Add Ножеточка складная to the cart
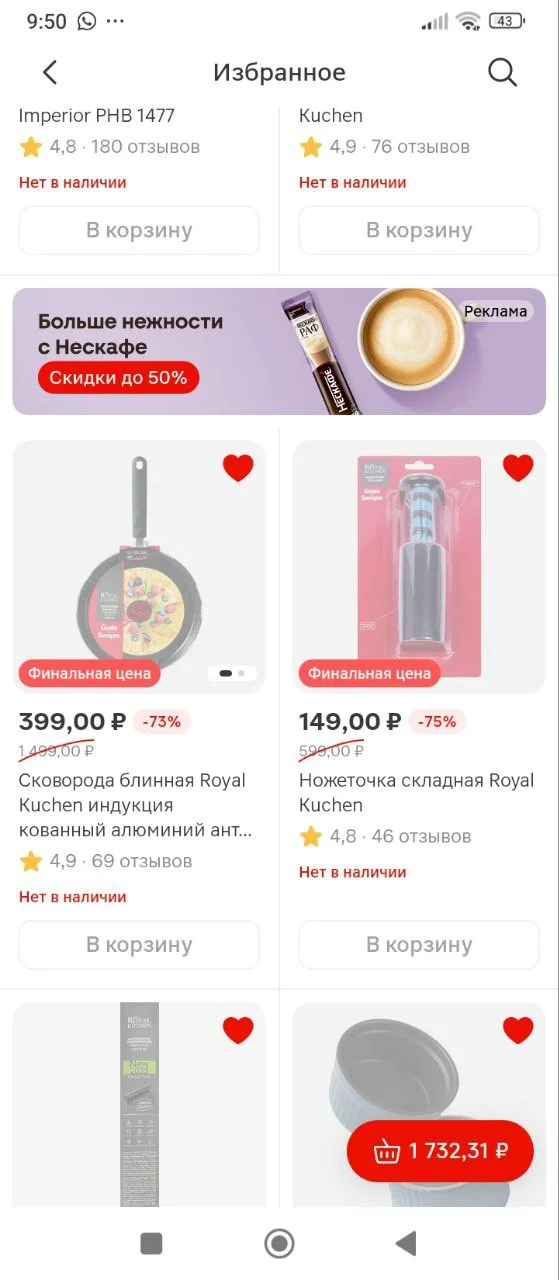 (419, 945)
